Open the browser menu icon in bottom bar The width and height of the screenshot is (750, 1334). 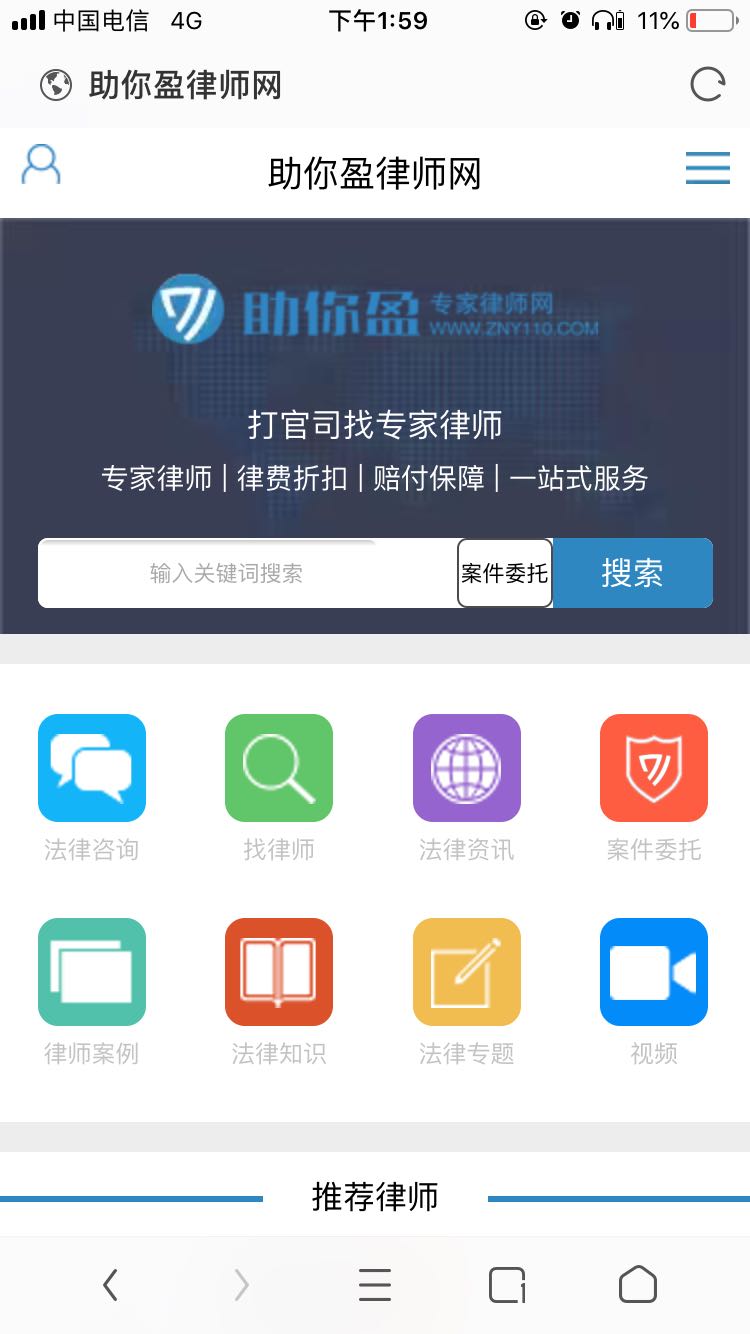[x=374, y=1287]
